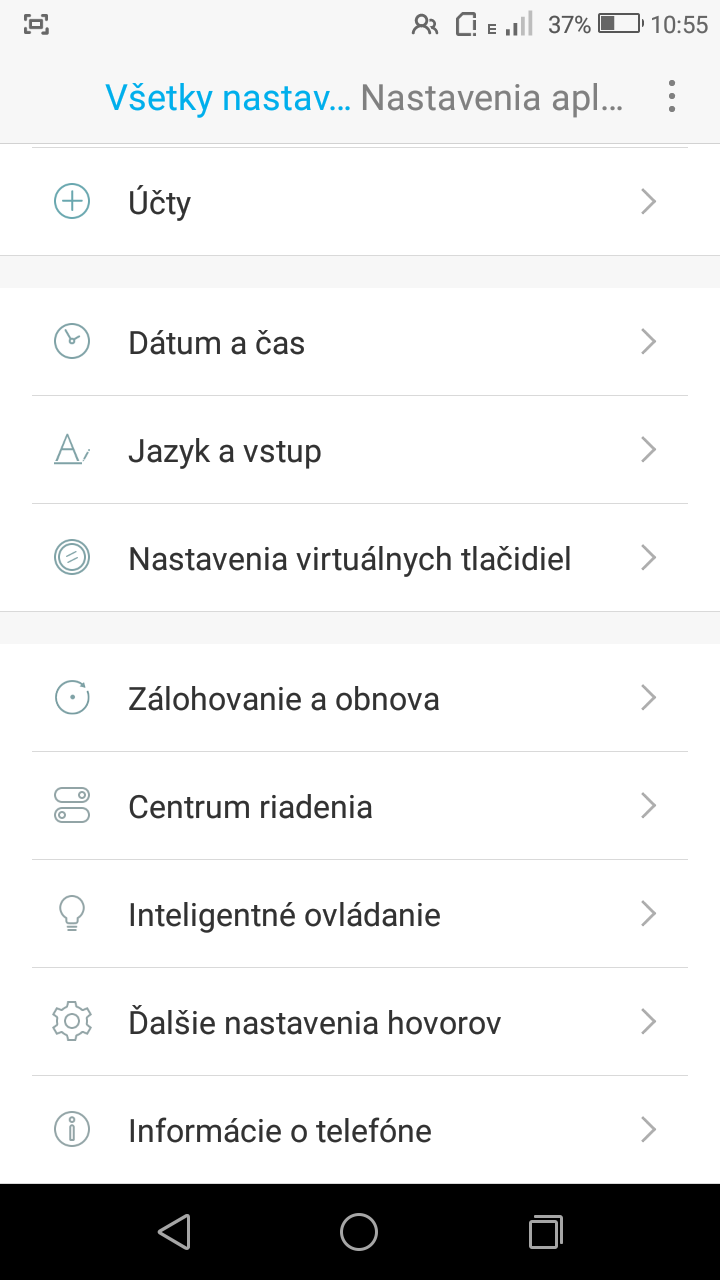This screenshot has width=720, height=1280.
Task: Open the three-dot overflow menu
Action: (671, 97)
